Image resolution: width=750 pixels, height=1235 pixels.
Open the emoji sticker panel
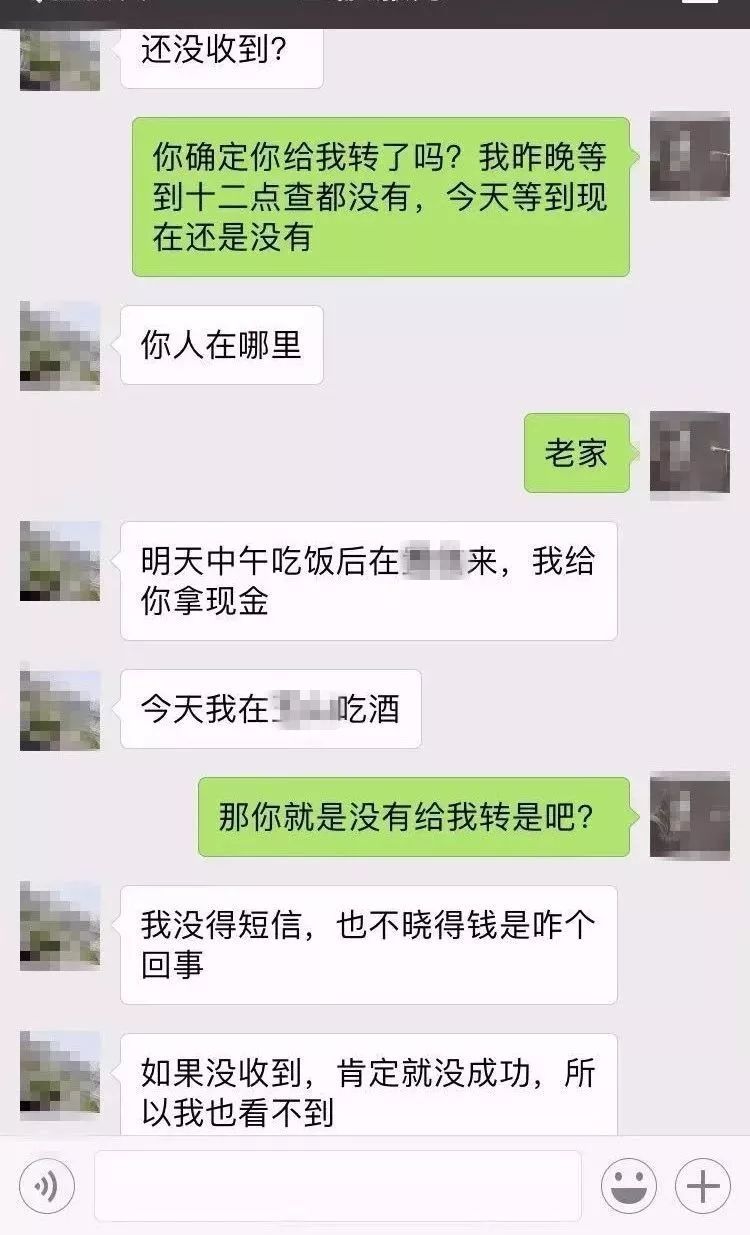[x=628, y=1187]
